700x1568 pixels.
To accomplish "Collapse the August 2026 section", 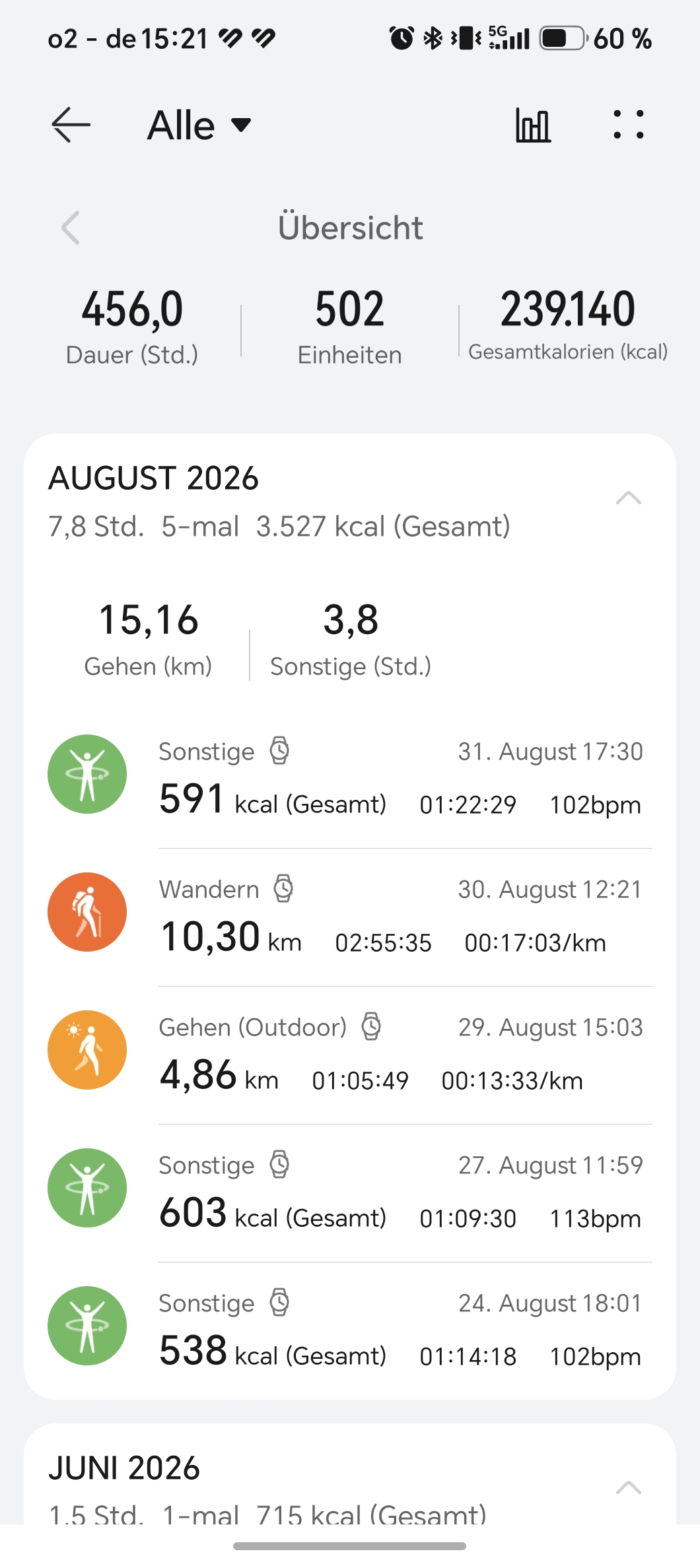I will point(628,498).
